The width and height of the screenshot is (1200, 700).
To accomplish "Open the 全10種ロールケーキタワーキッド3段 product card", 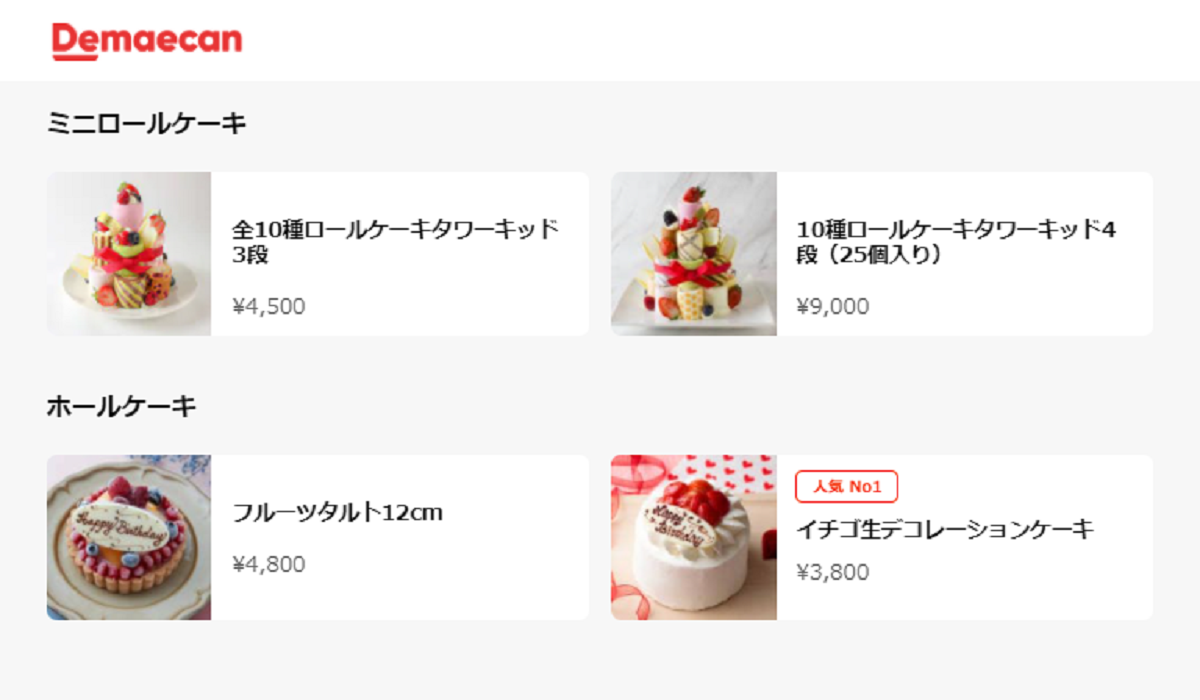I will (317, 254).
